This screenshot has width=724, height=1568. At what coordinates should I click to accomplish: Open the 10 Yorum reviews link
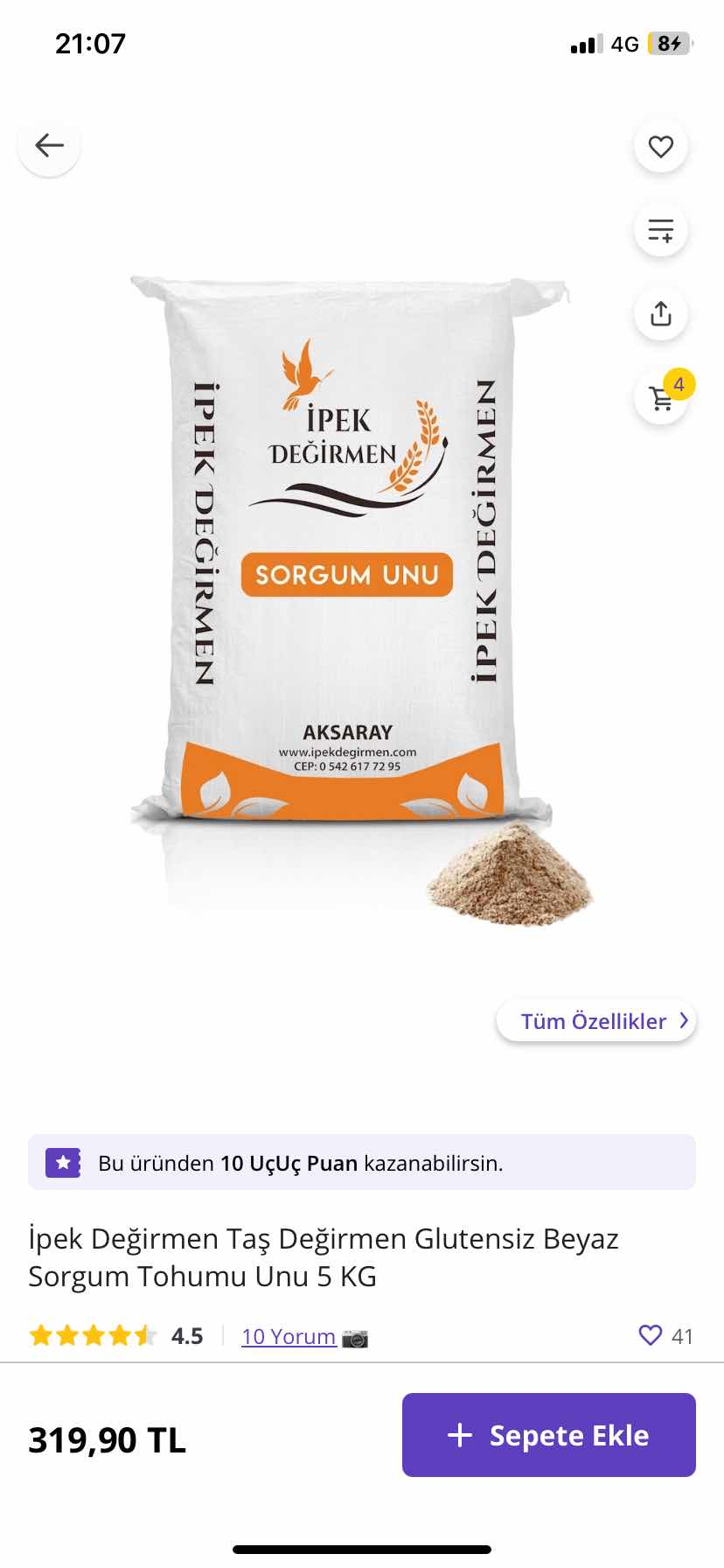[x=289, y=1336]
